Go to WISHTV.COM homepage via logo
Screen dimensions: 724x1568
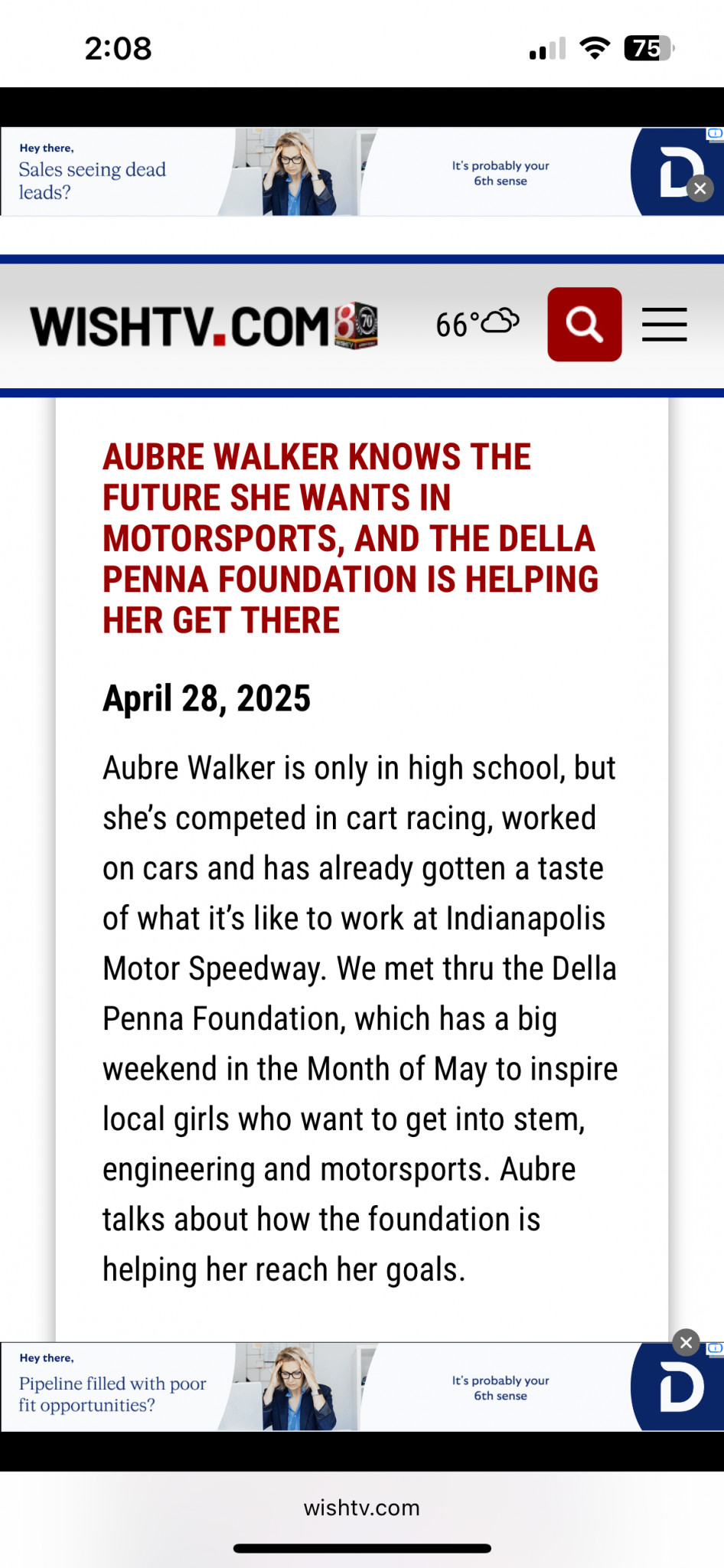tap(204, 326)
